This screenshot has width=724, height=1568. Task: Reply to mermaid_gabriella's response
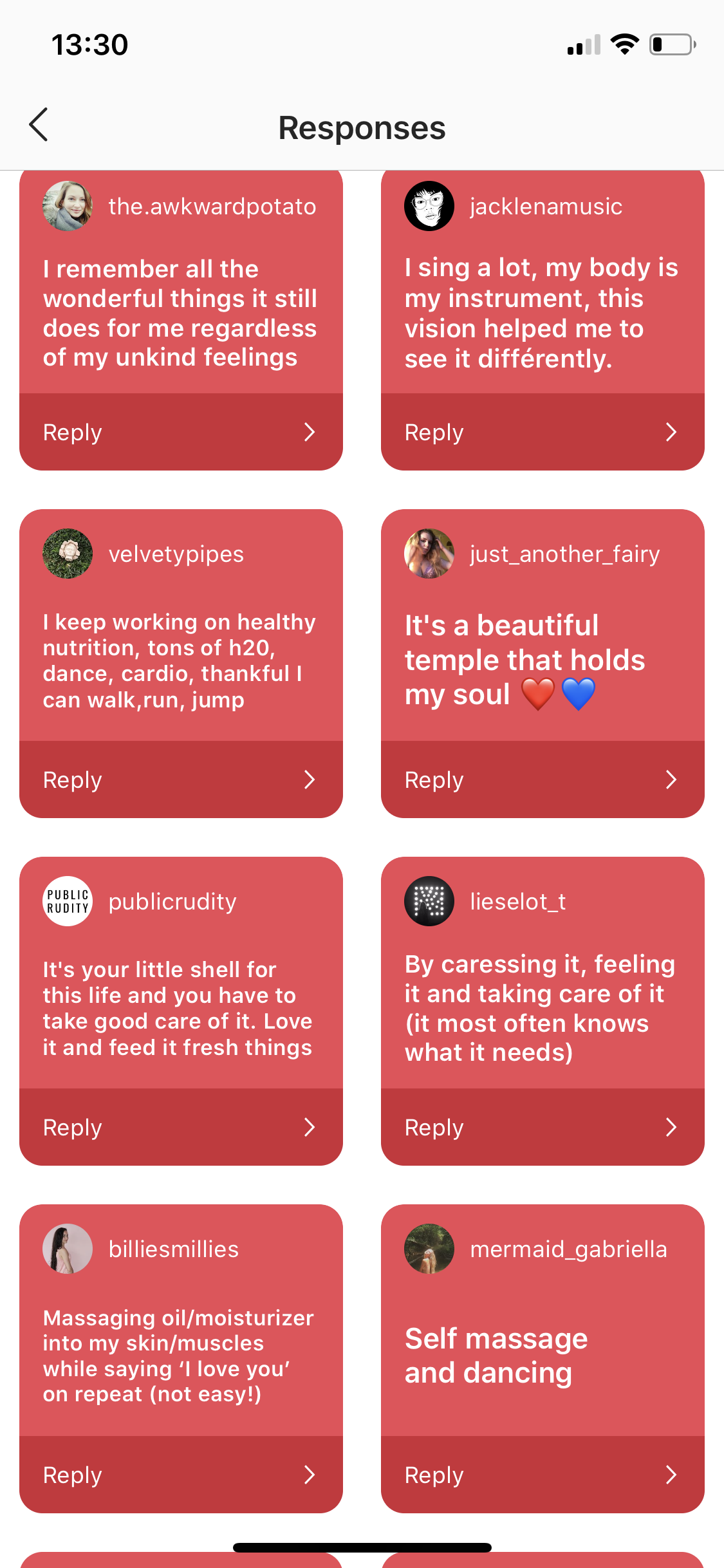click(542, 1475)
